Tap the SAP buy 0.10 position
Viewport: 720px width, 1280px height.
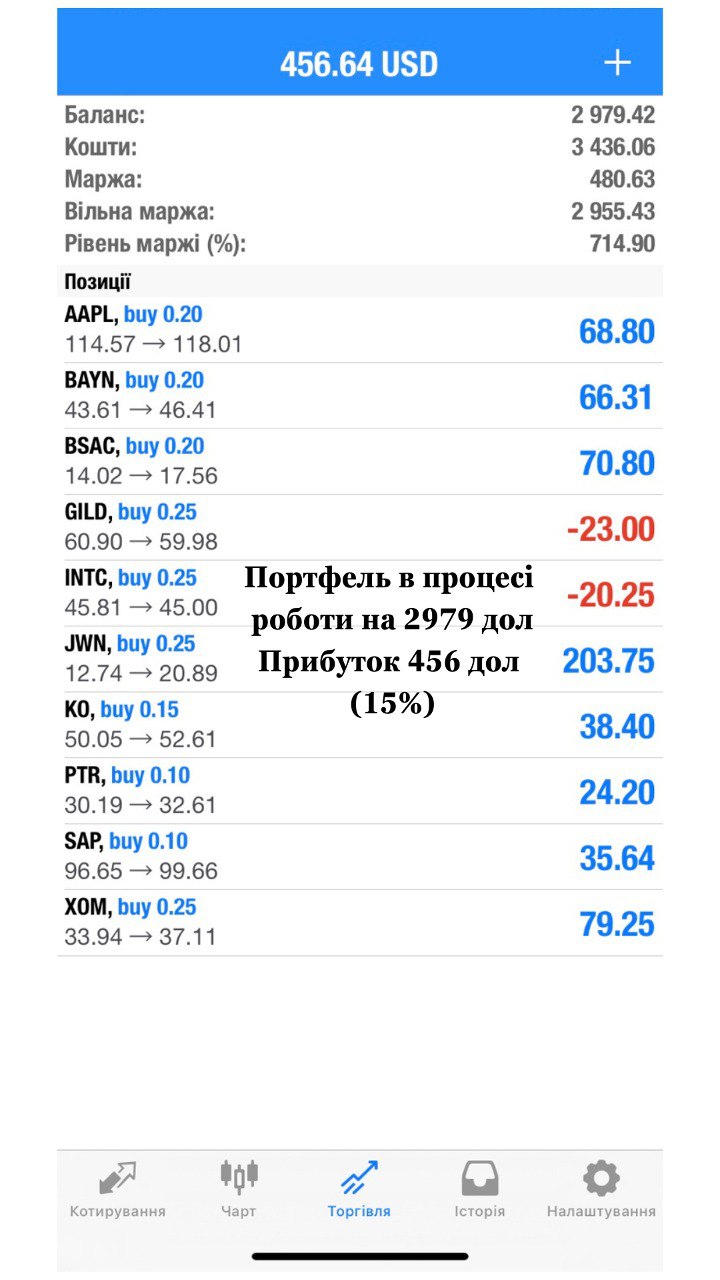pyautogui.click(x=360, y=858)
